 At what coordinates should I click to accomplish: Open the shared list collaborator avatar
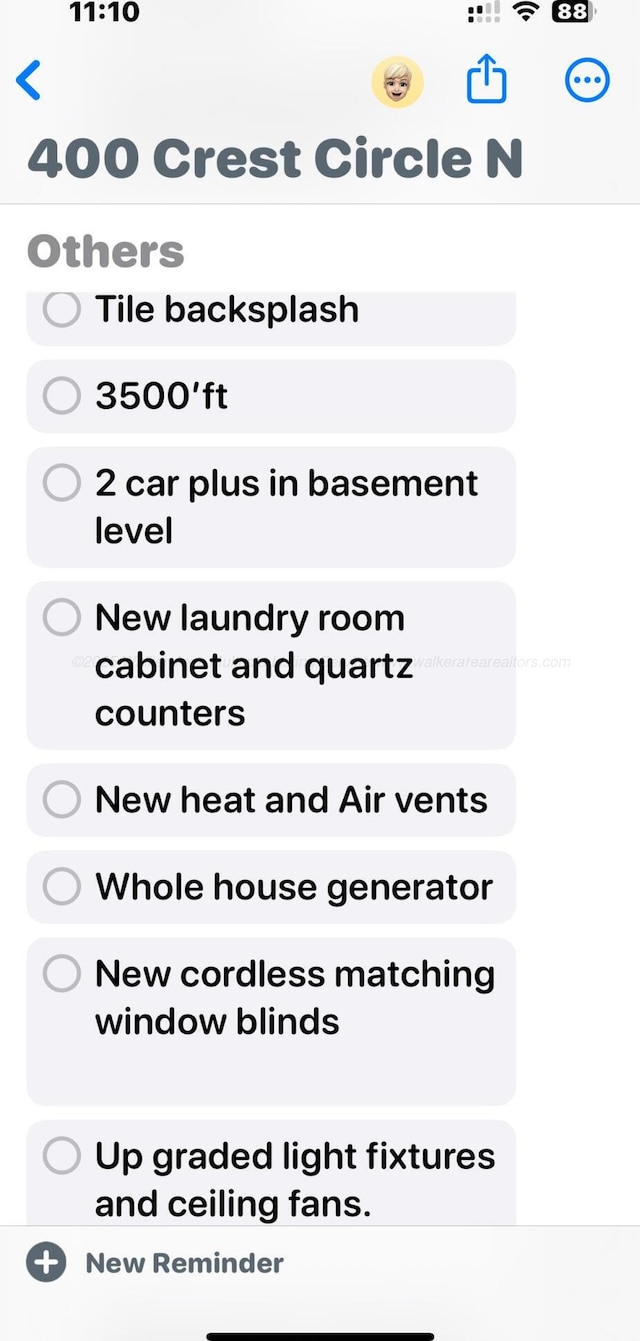point(397,82)
